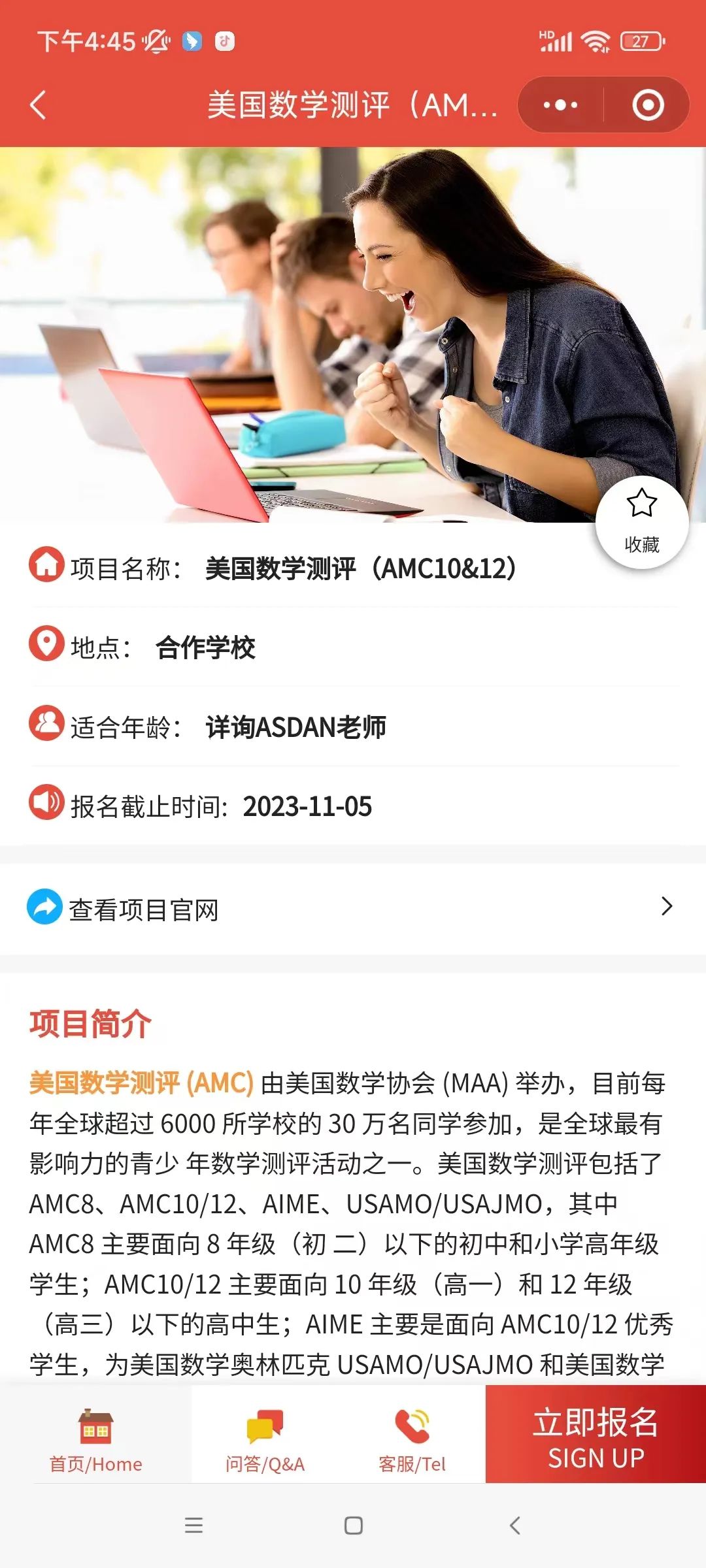Tap 立即报名 SIGN UP to register

click(x=595, y=1437)
